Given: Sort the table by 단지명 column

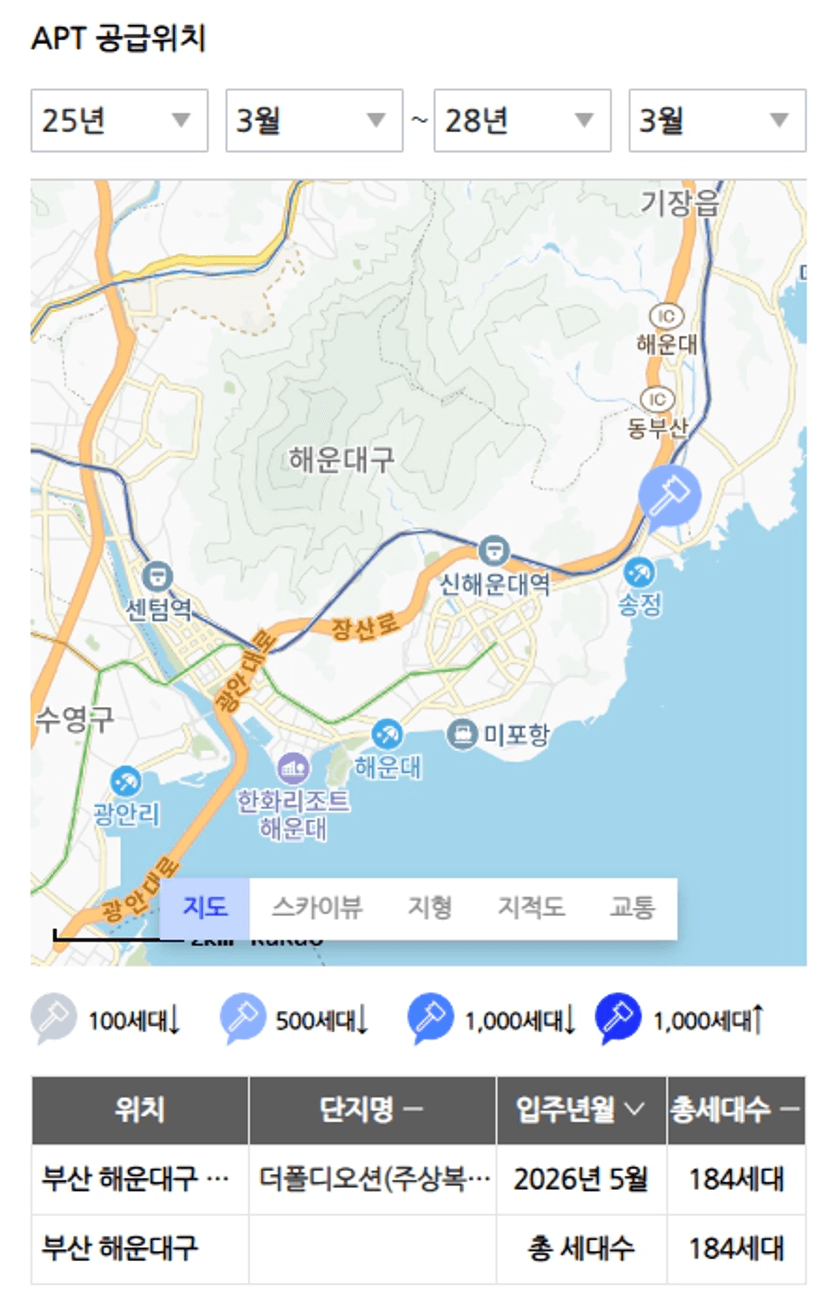Looking at the screenshot, I should (371, 1110).
